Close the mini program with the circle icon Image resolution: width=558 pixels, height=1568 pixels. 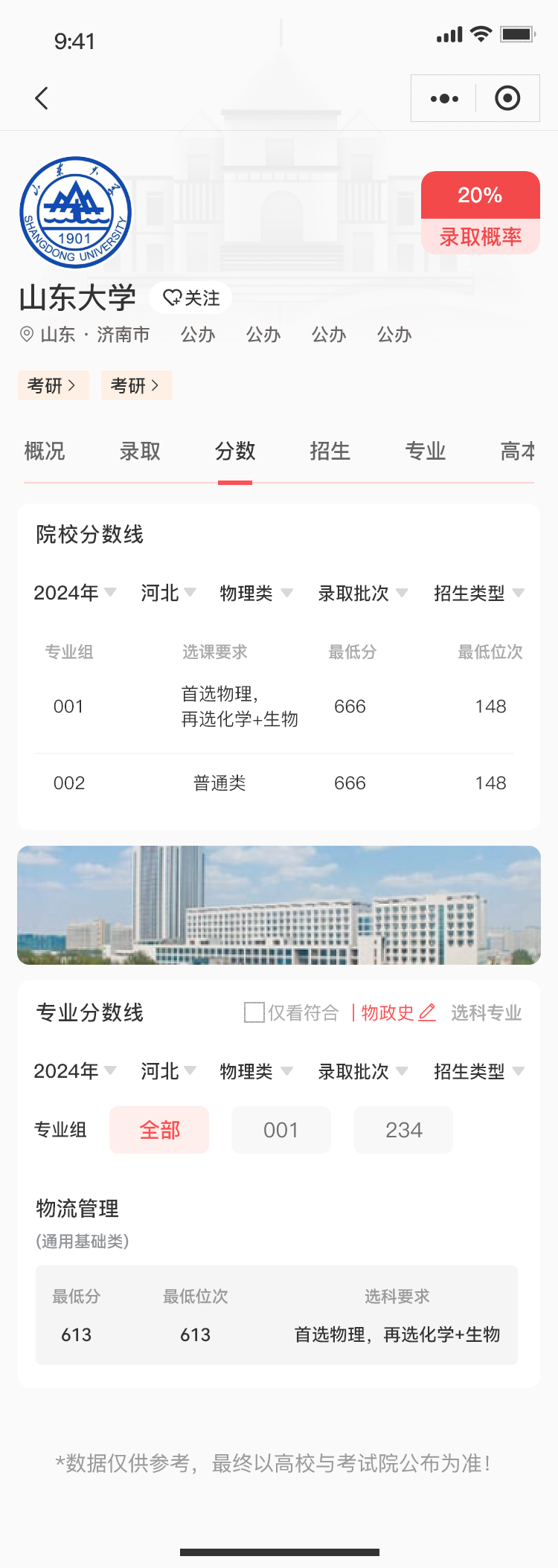tap(507, 98)
